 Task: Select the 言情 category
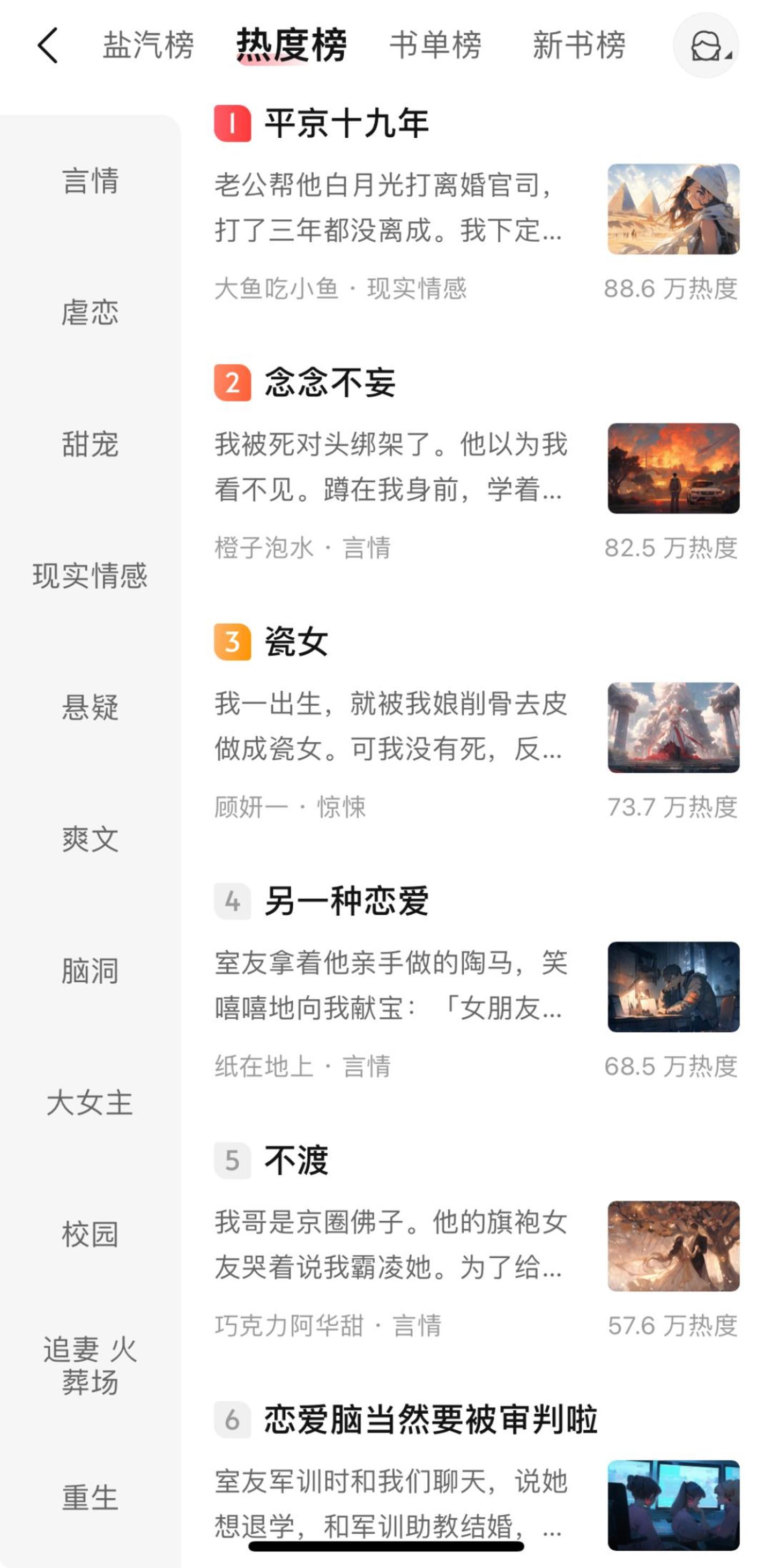click(90, 181)
